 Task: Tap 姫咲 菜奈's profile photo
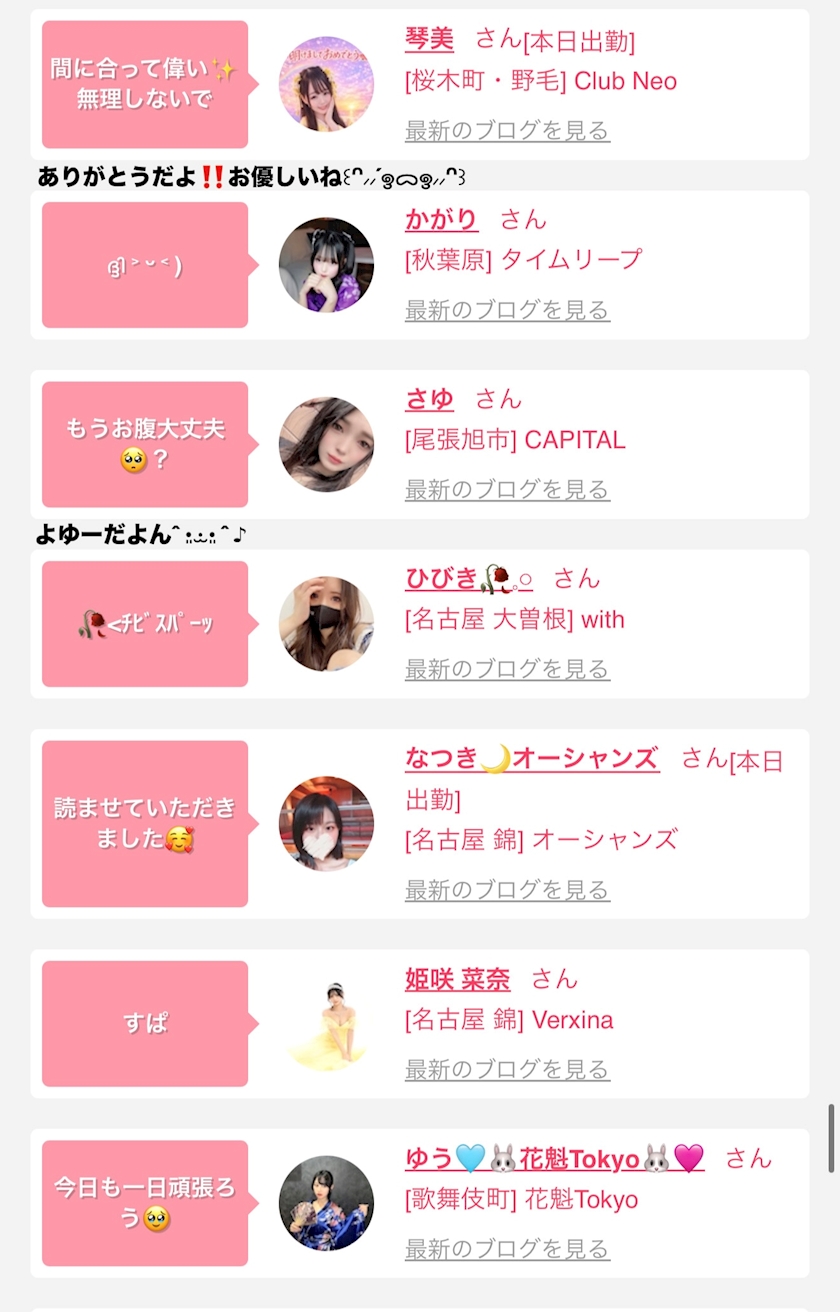click(326, 1024)
